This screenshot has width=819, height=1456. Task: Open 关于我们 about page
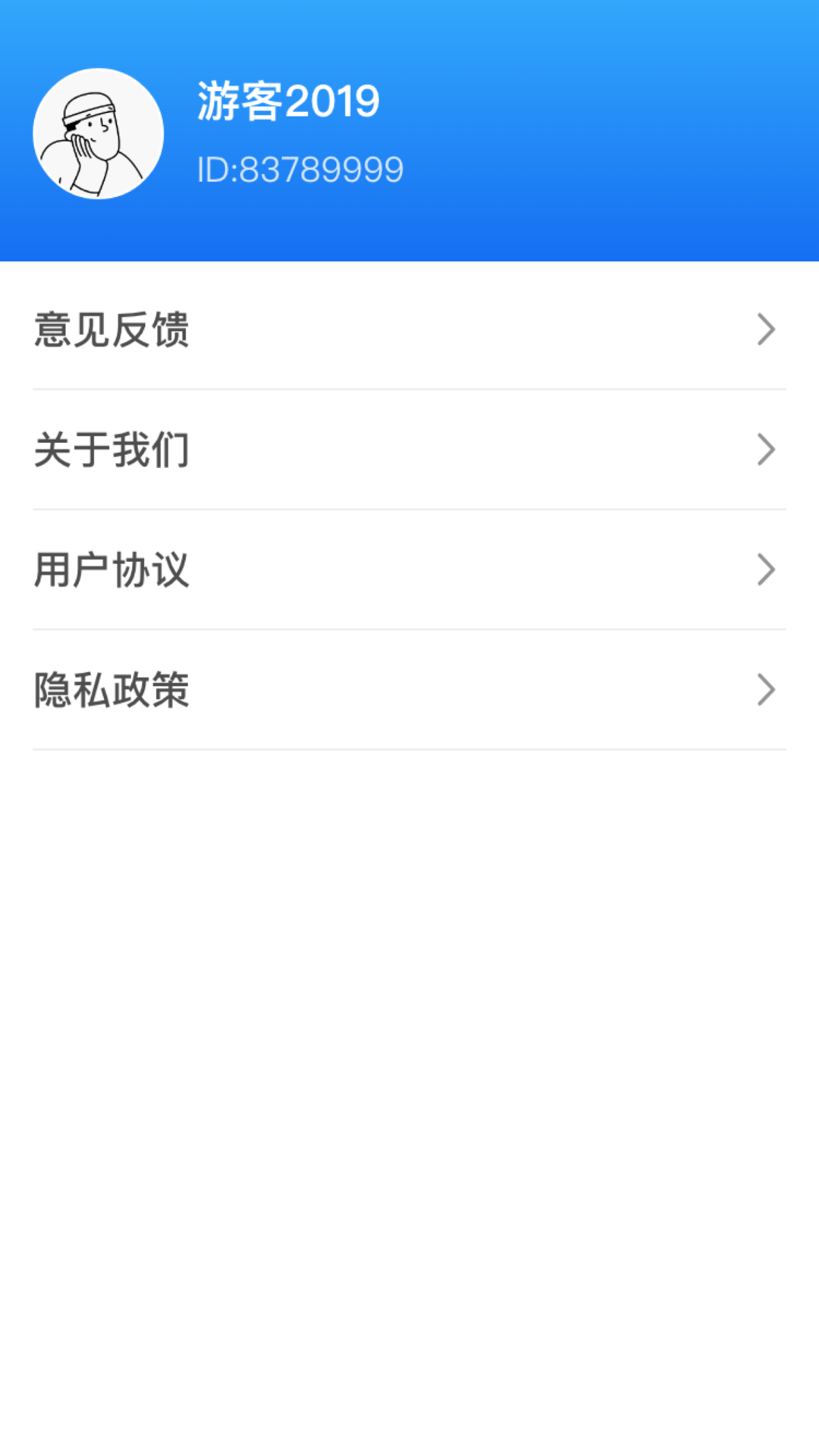(x=409, y=450)
